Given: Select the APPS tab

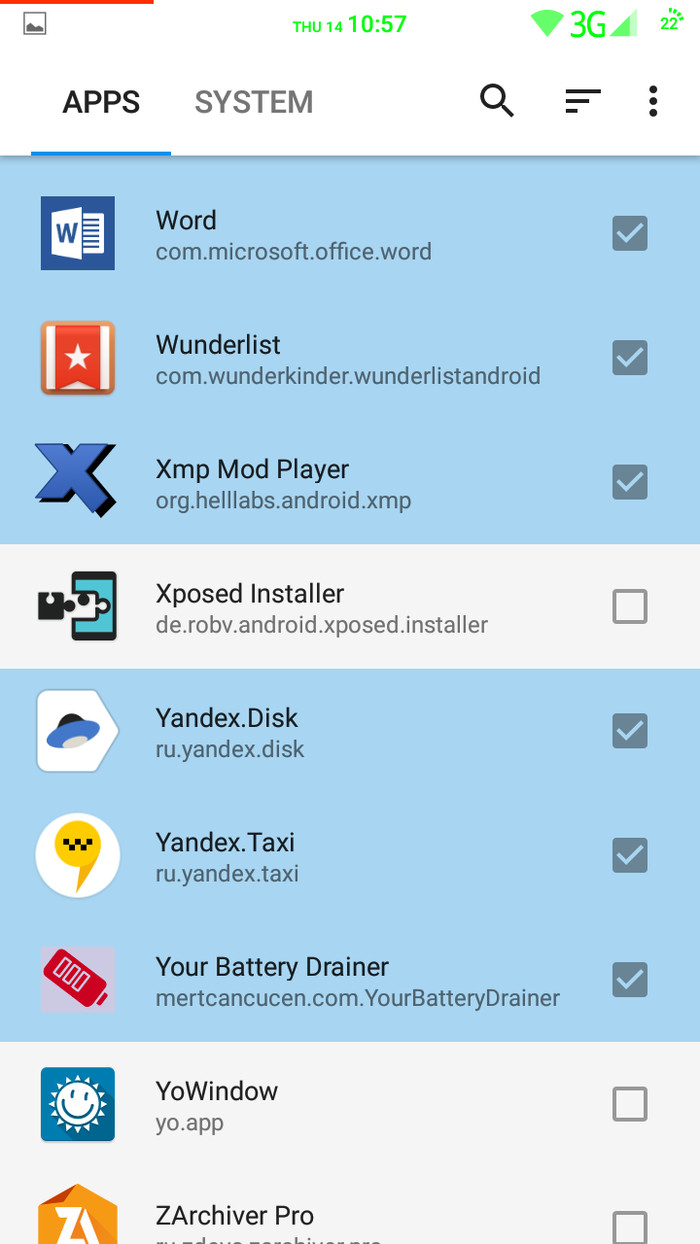Looking at the screenshot, I should [101, 102].
